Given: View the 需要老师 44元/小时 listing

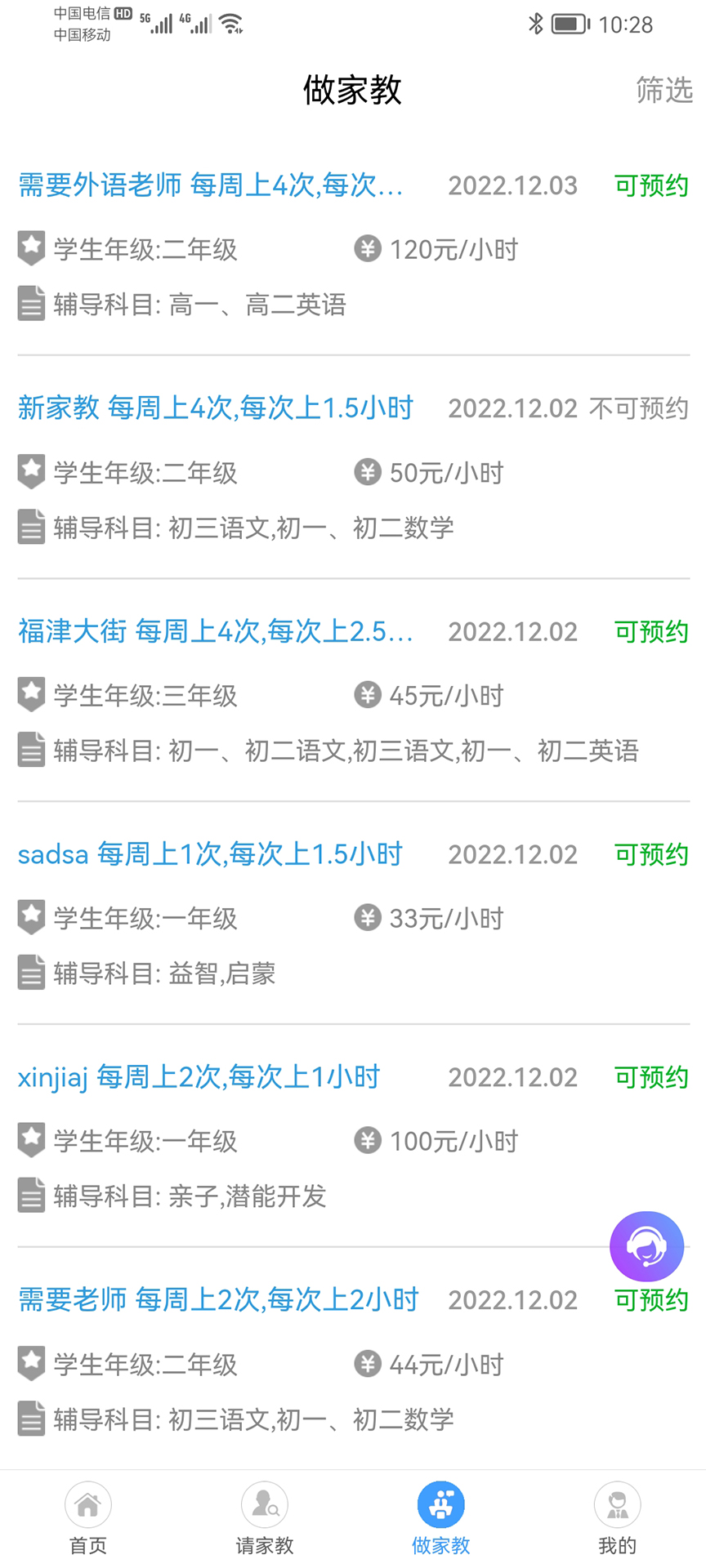Looking at the screenshot, I should tap(218, 1300).
